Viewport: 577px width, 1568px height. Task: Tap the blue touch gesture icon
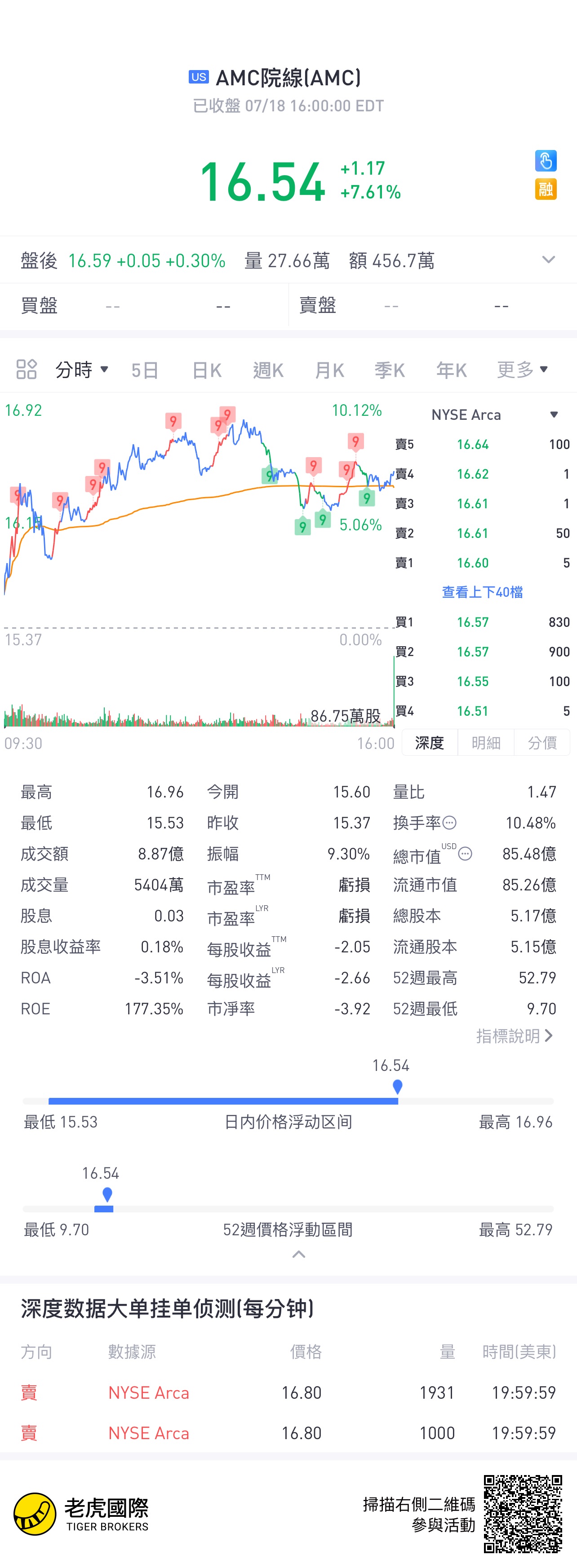545,161
